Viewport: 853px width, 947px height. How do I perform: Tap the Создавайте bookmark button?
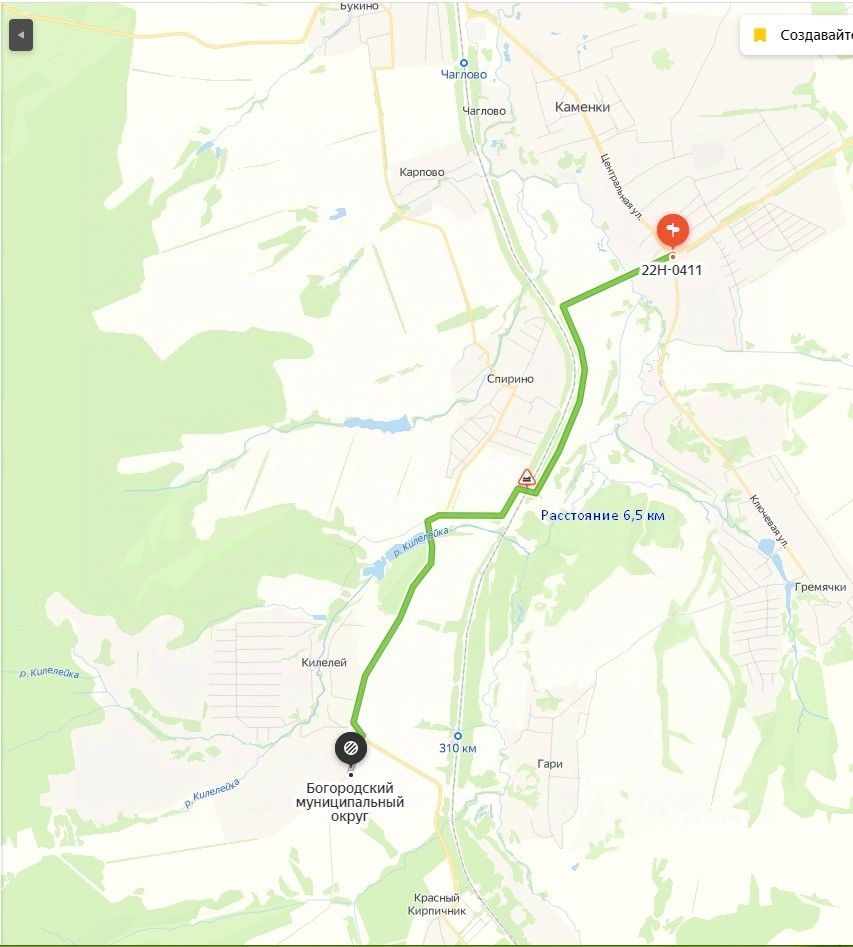797,35
